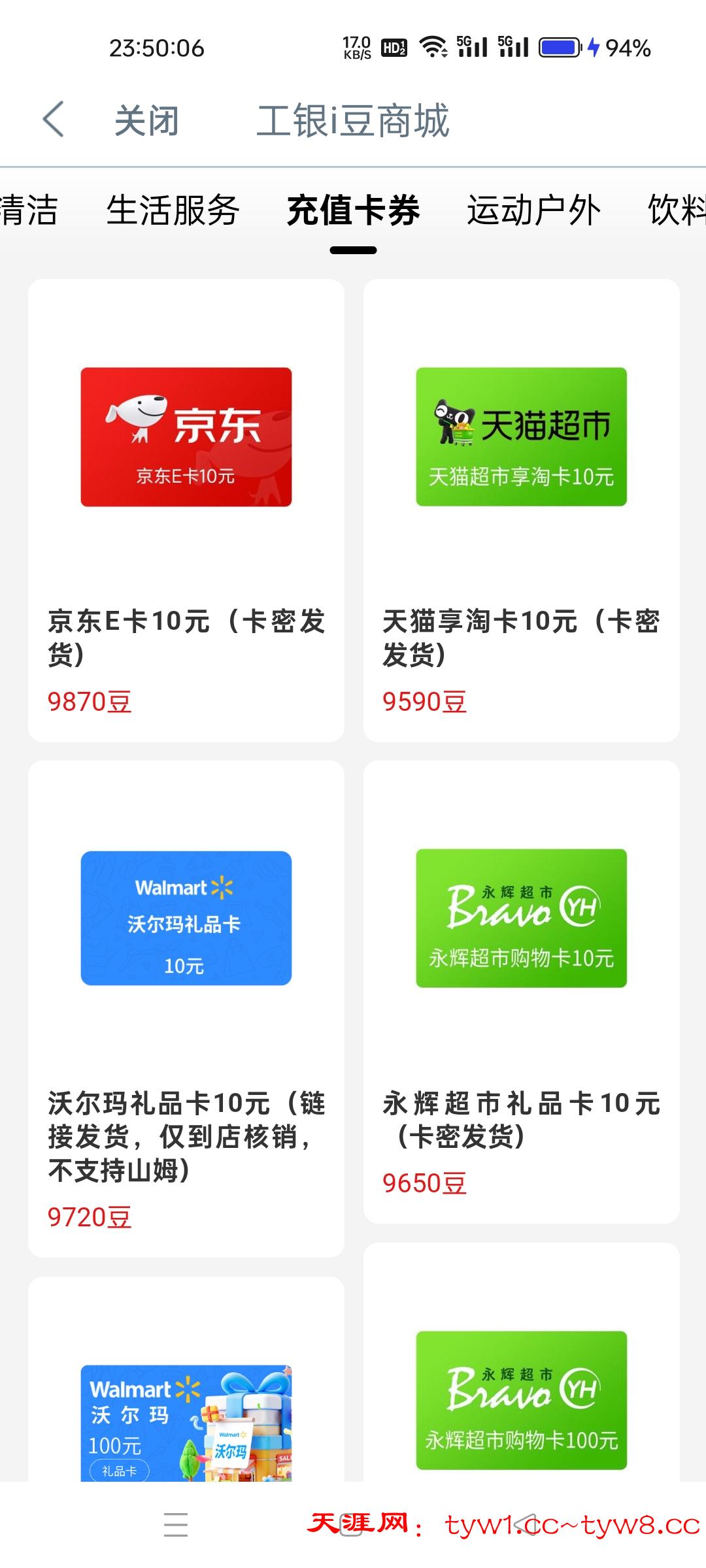
Task: Select the 充值卡券 tab
Action: (x=353, y=210)
